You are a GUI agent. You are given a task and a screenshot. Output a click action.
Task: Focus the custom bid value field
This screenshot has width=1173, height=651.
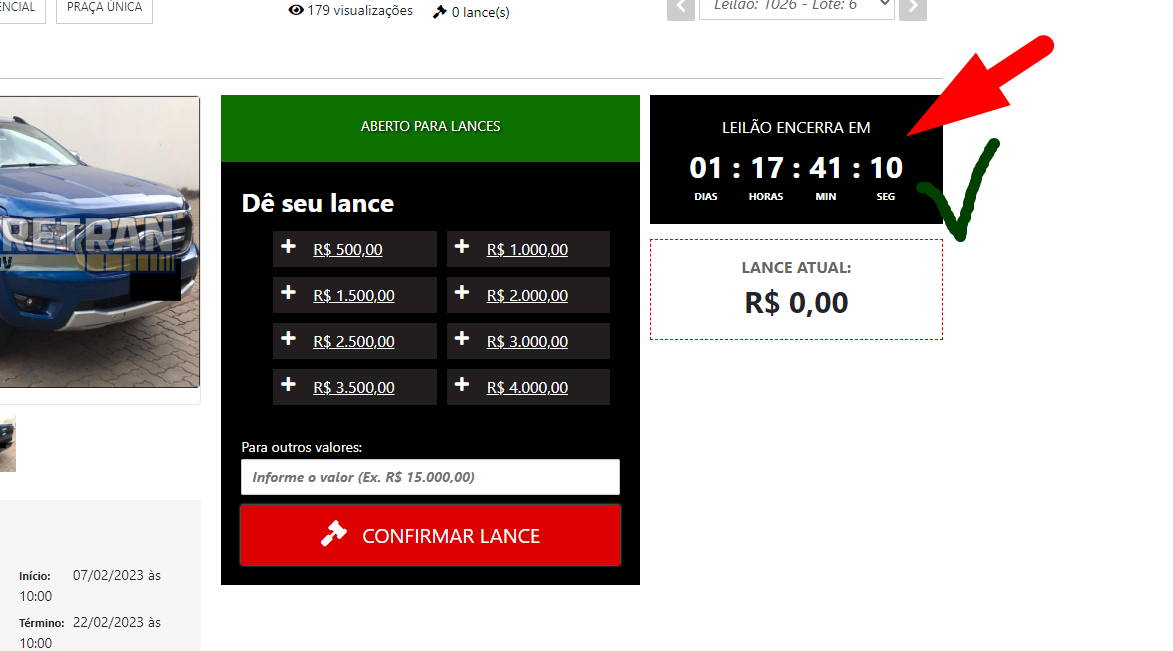[430, 477]
